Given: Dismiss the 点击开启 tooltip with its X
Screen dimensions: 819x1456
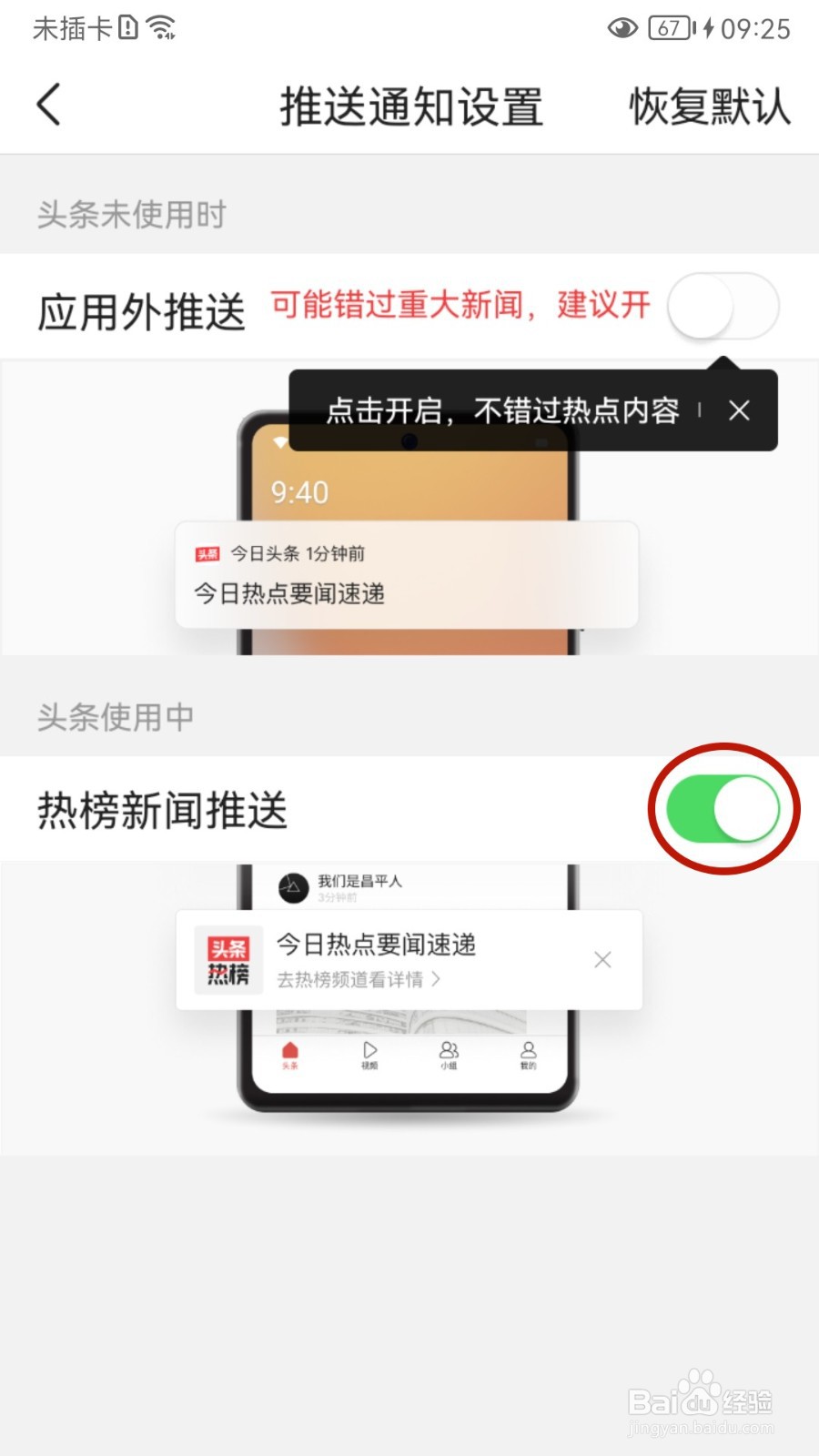Looking at the screenshot, I should tap(739, 411).
